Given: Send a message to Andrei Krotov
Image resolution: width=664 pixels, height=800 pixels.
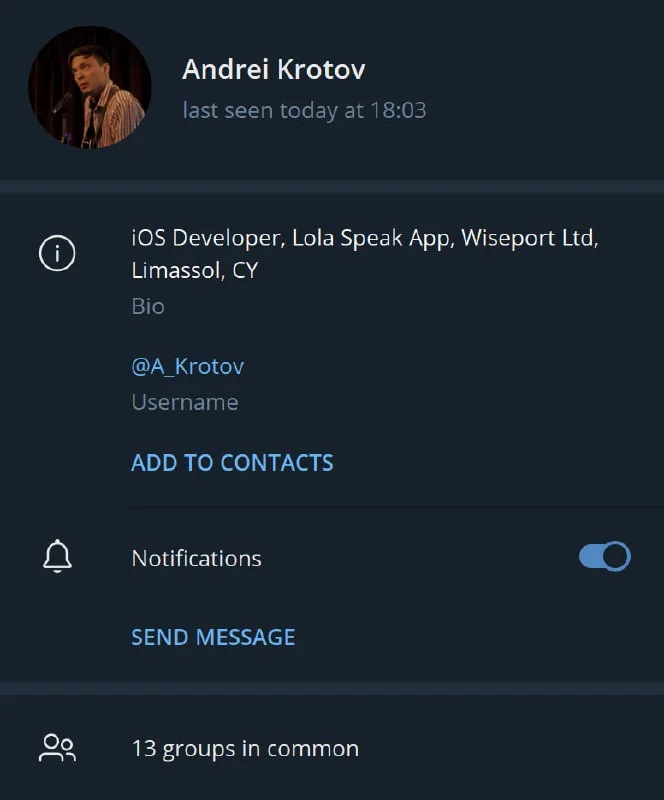Looking at the screenshot, I should [x=213, y=637].
